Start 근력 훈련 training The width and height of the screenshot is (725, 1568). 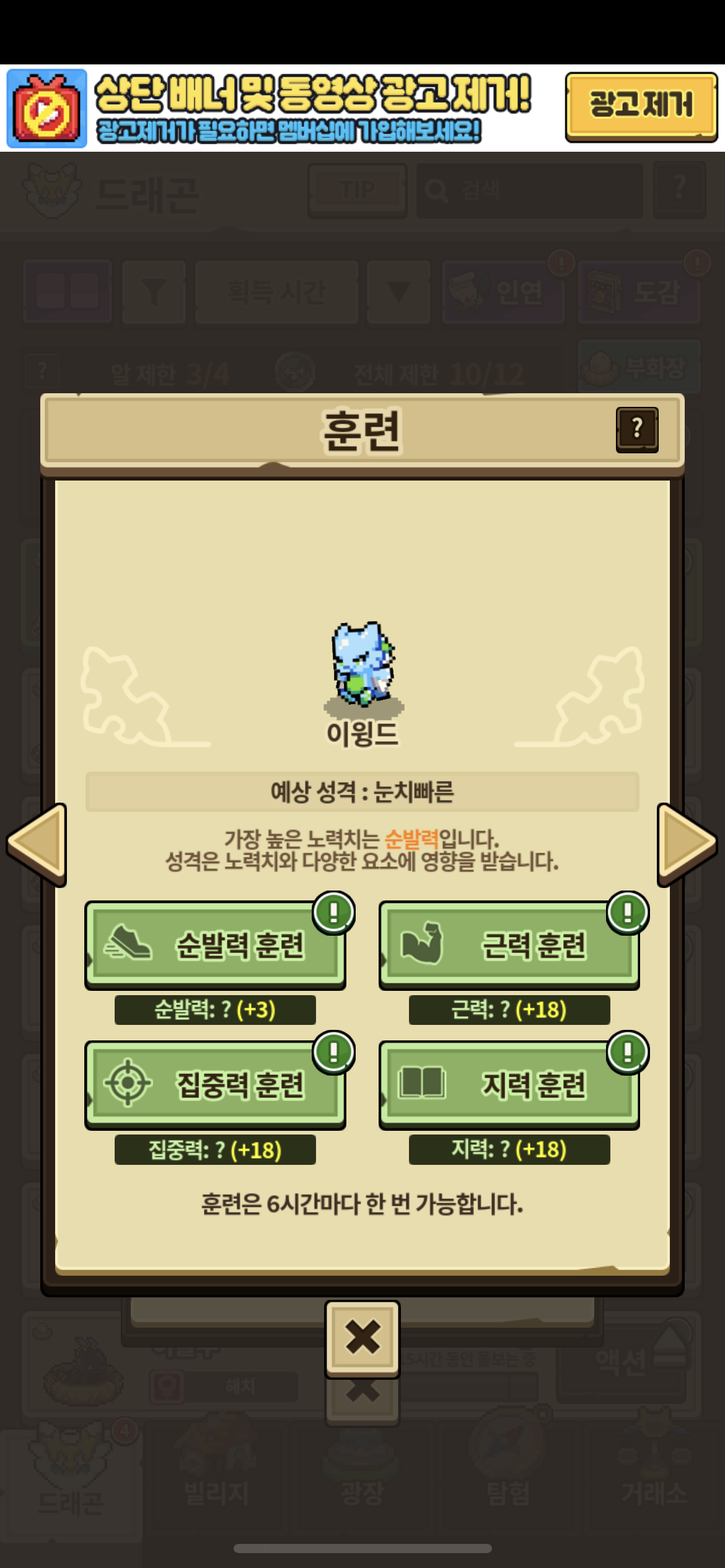coord(509,945)
